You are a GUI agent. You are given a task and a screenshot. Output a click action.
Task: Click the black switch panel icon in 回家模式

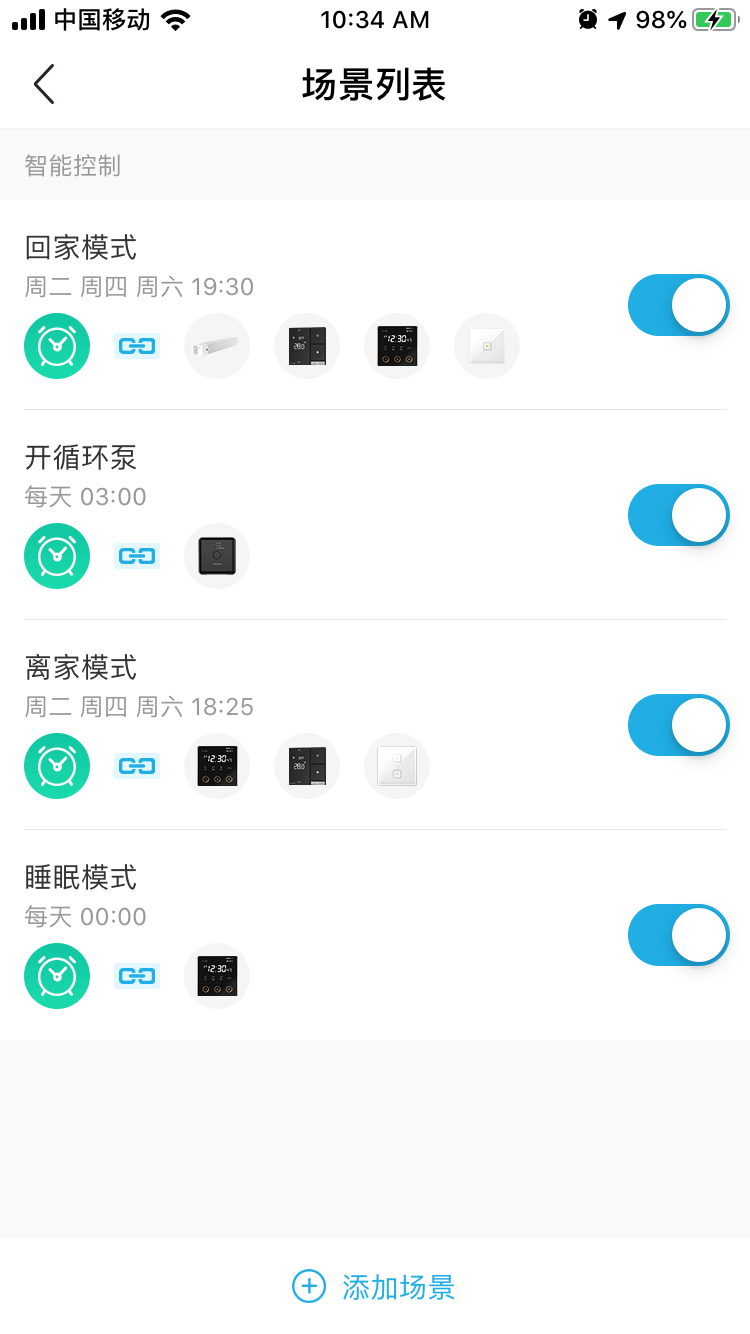coord(306,346)
